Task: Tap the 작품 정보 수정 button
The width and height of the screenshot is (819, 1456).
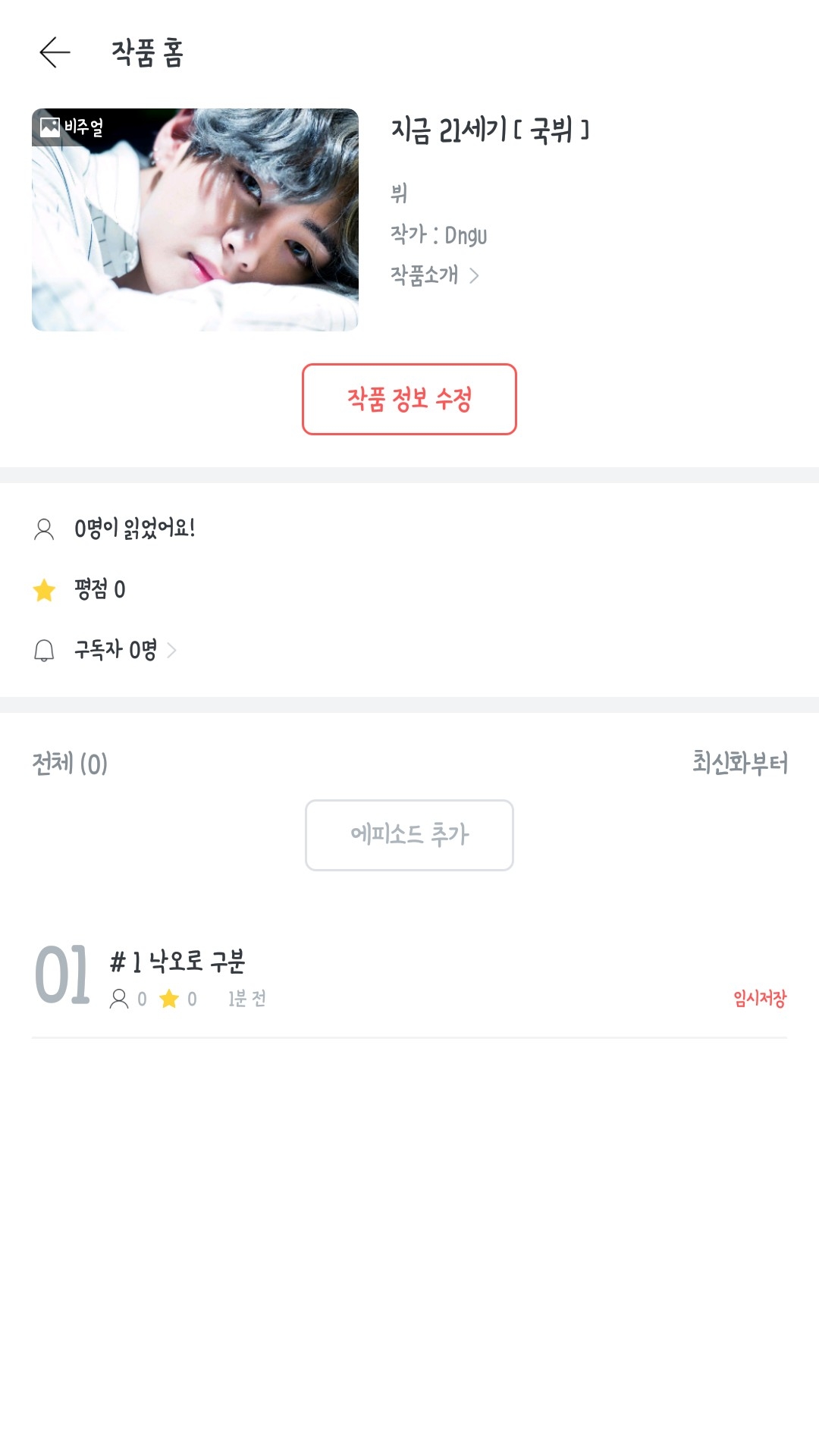Action: click(409, 399)
